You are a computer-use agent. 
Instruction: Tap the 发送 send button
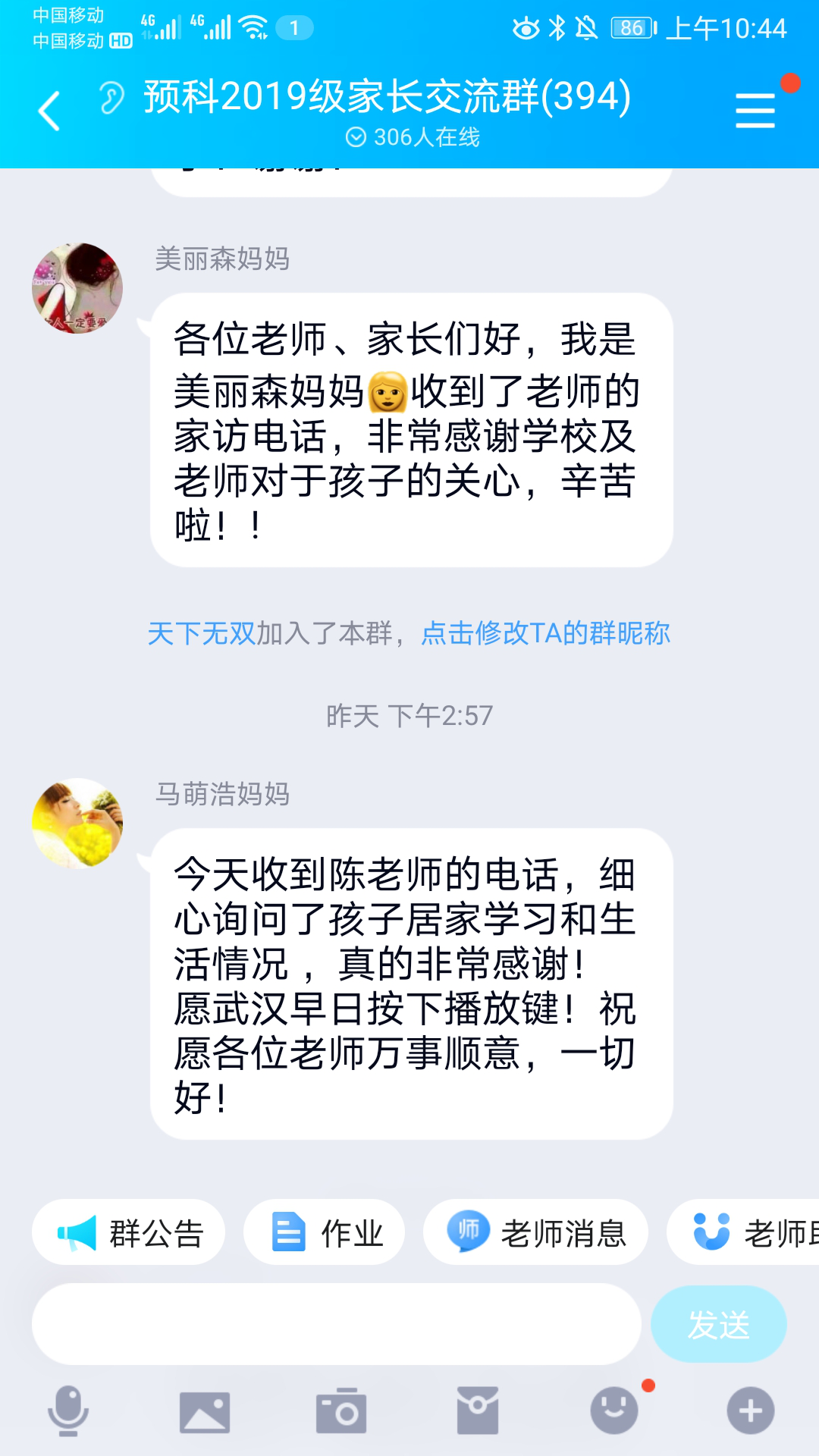tap(718, 1324)
